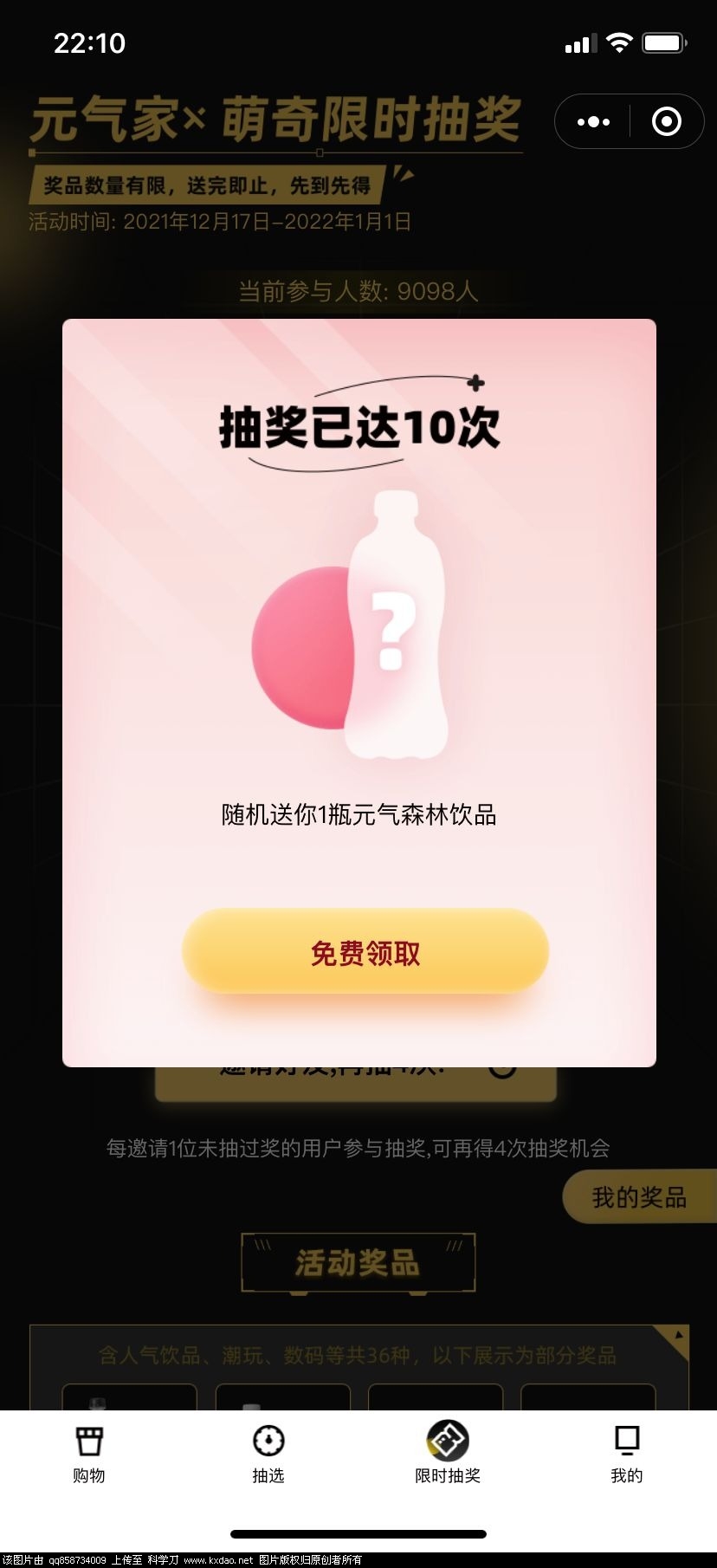Claim the free drink with 免费领取
The width and height of the screenshot is (717, 1568).
365,952
